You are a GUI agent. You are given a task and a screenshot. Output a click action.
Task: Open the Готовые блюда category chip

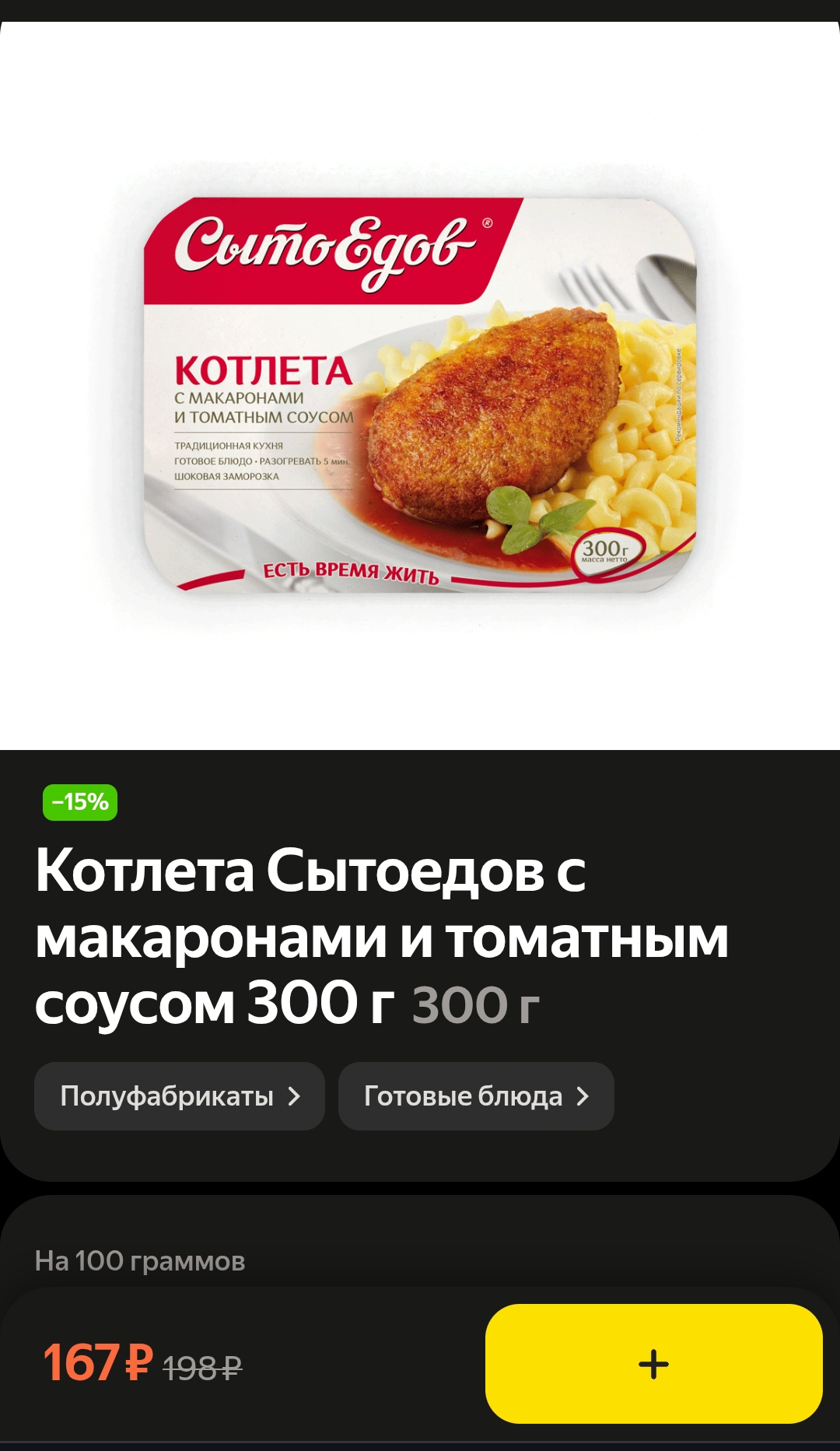(x=475, y=1095)
